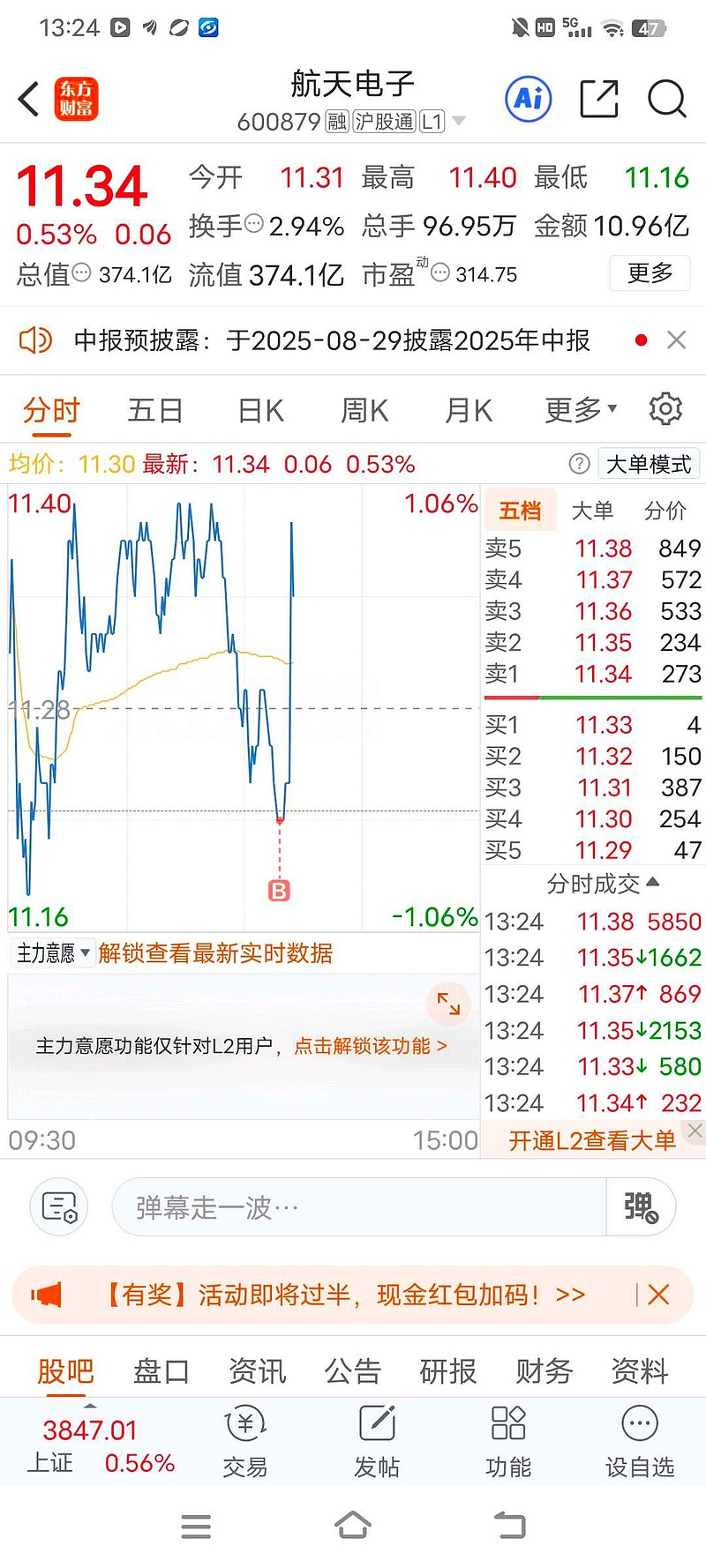
Task: Tap 点击解锁该功能 link
Action: click(371, 1046)
